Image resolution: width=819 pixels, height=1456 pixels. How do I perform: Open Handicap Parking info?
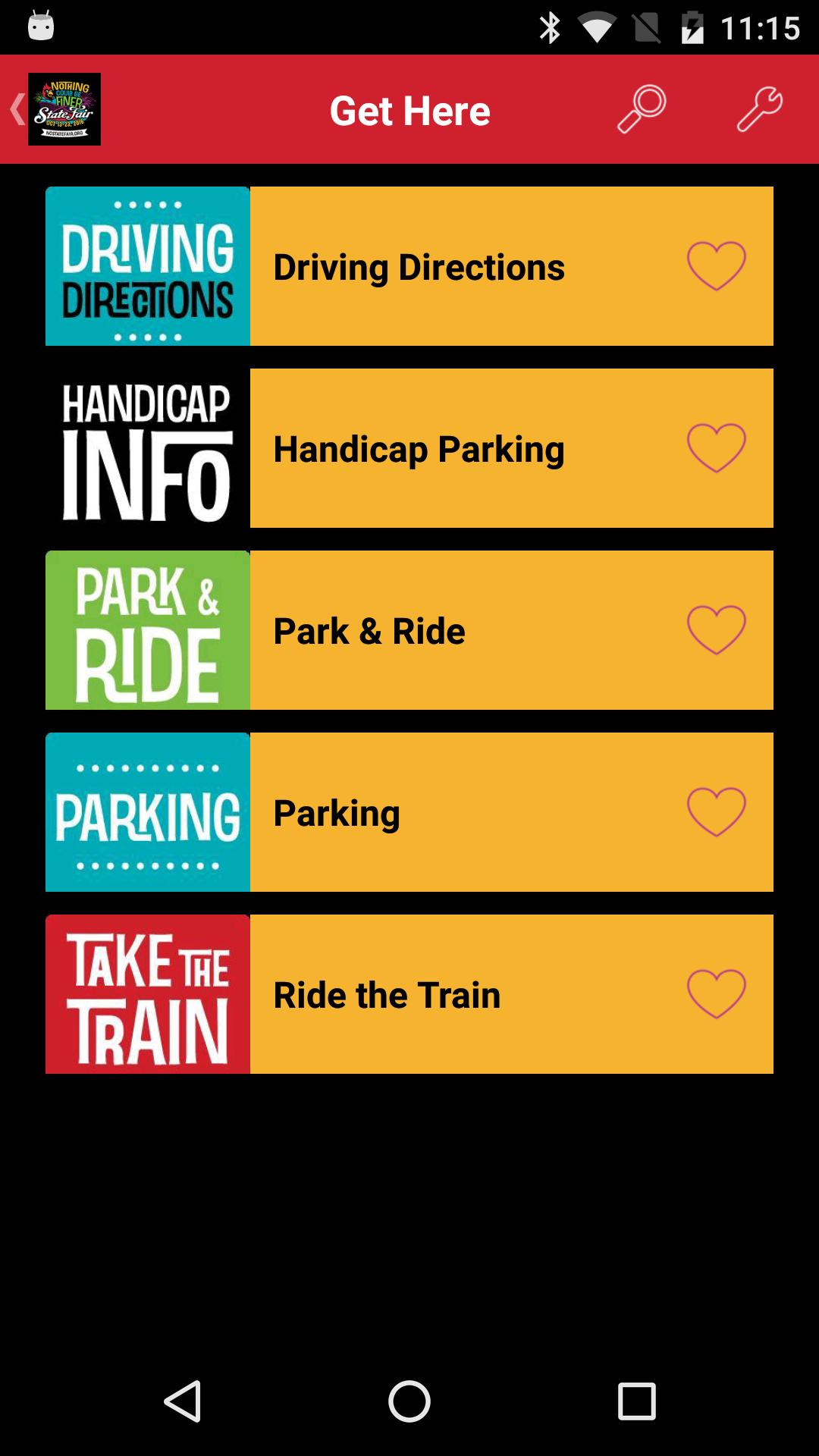[419, 449]
